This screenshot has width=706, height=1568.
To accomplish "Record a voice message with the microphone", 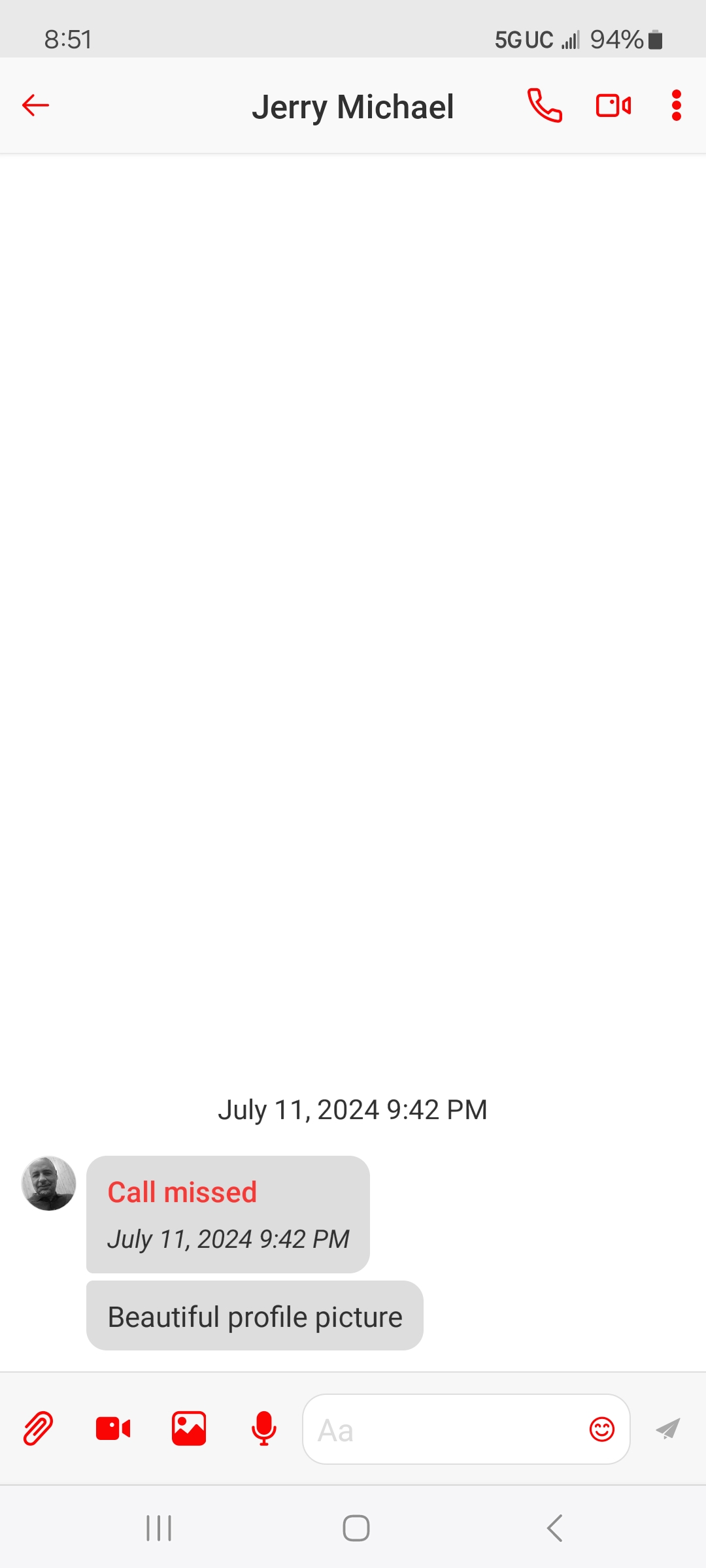I will 263,1428.
